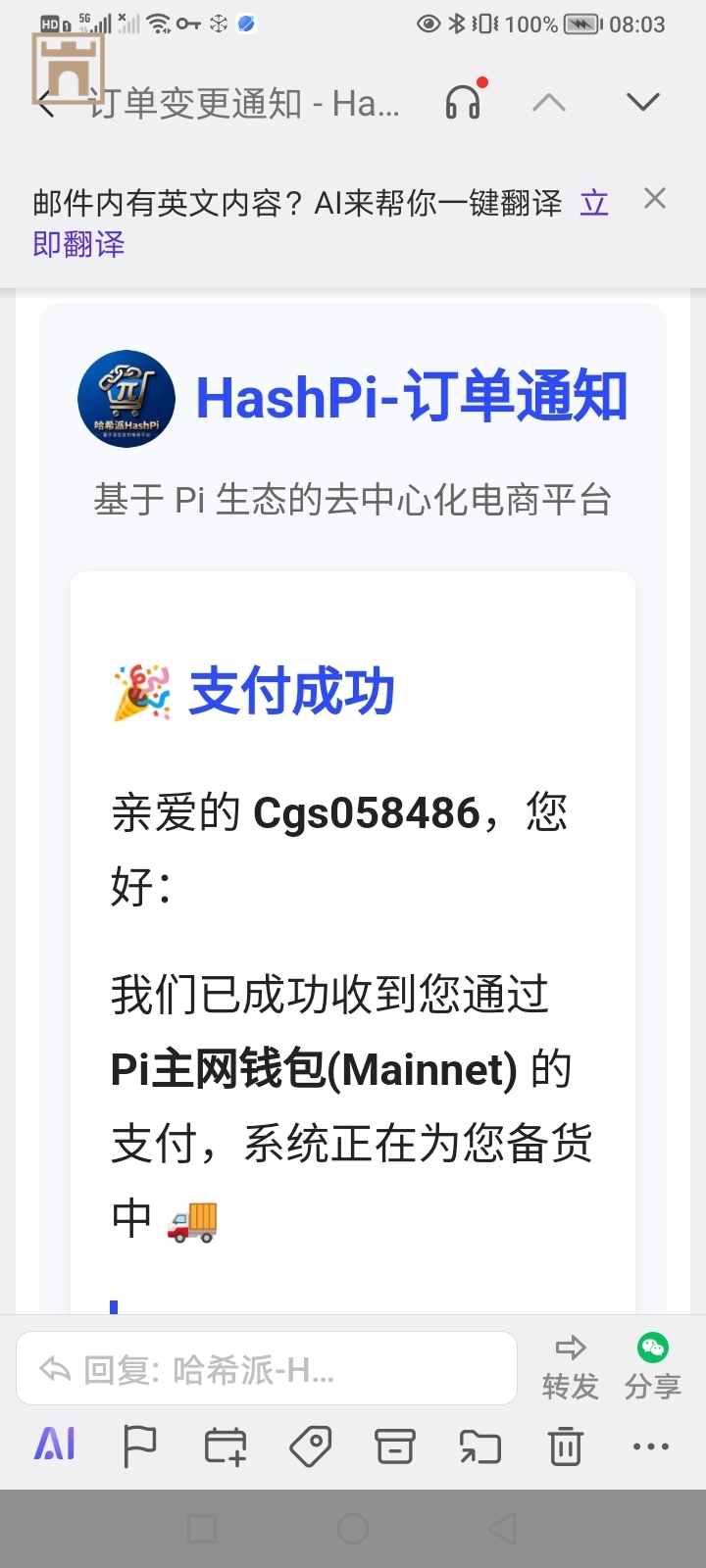The height and width of the screenshot is (1568, 706).
Task: Go back from the order email
Action: [46, 103]
